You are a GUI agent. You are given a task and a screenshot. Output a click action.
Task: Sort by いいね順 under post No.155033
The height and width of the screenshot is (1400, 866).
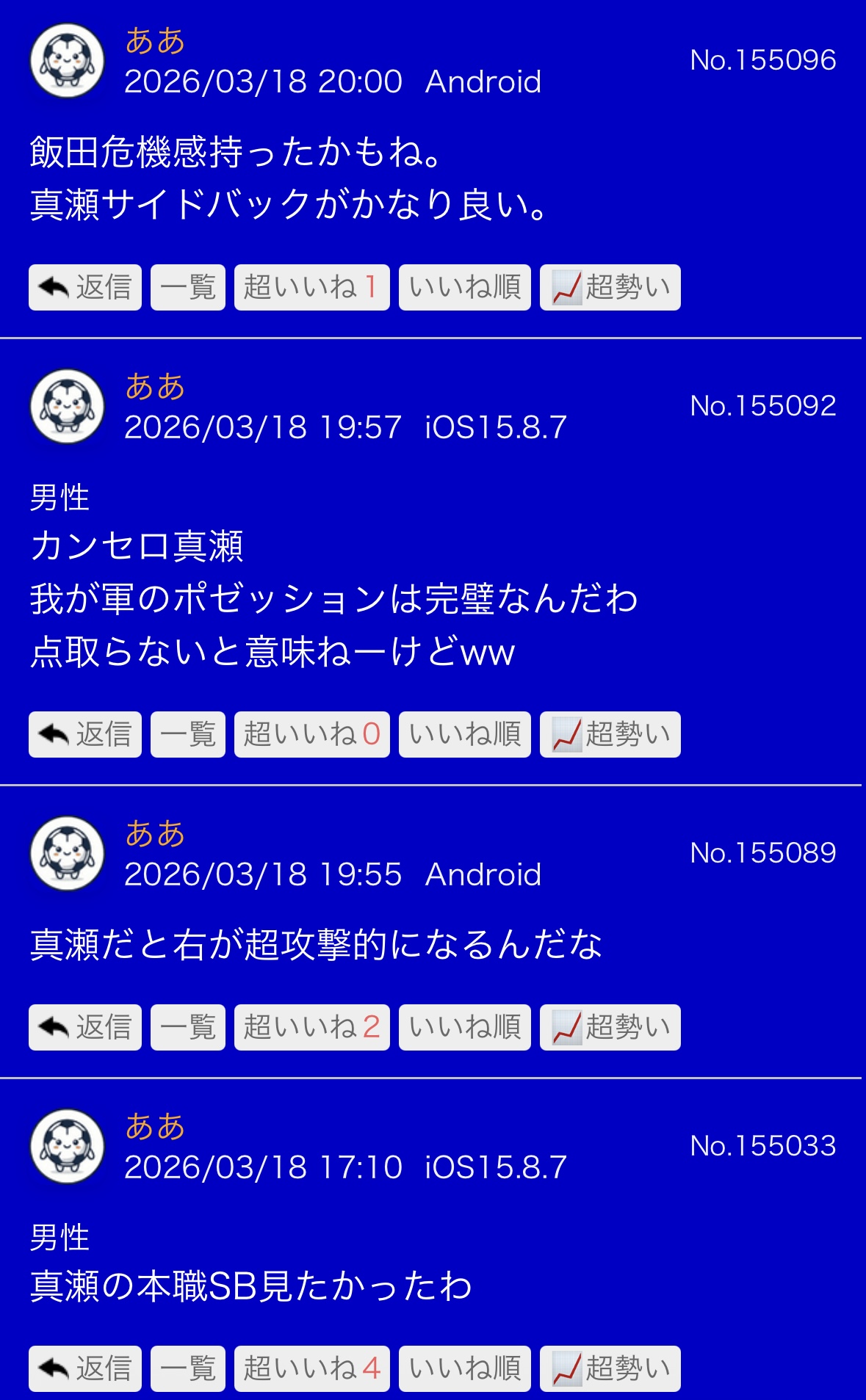point(464,1368)
